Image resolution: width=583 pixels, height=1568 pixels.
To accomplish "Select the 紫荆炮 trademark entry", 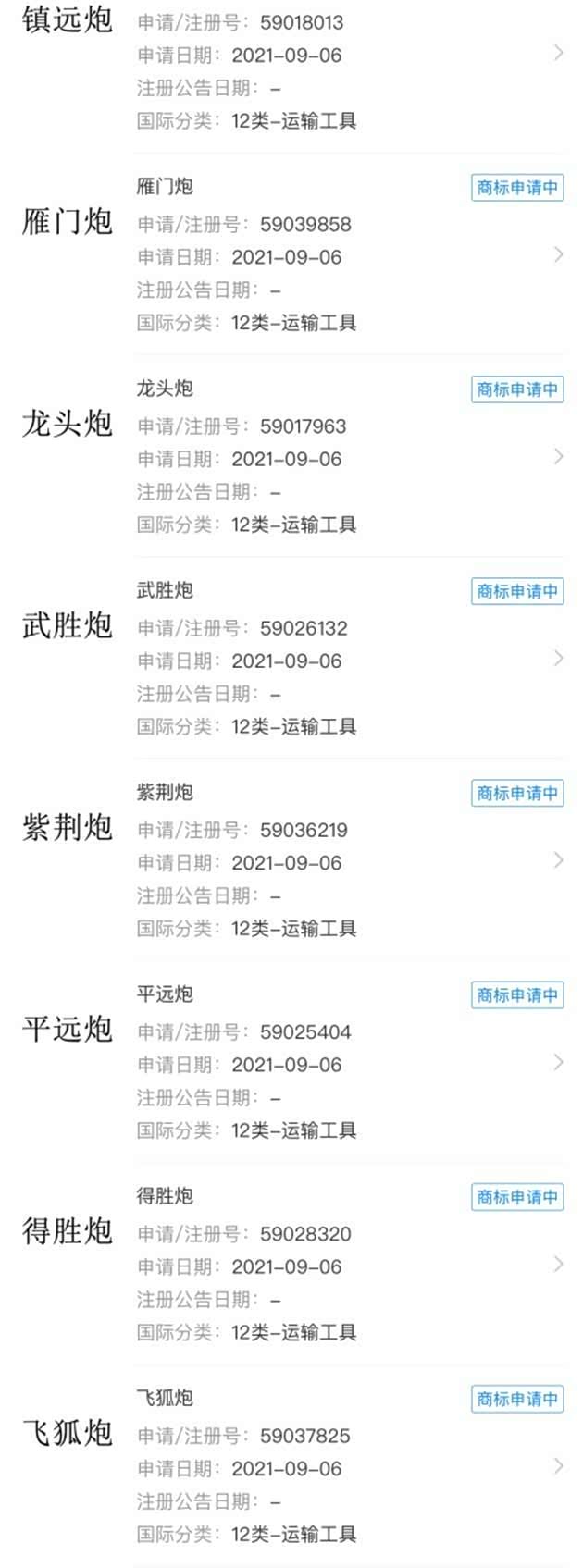I will [x=558, y=860].
